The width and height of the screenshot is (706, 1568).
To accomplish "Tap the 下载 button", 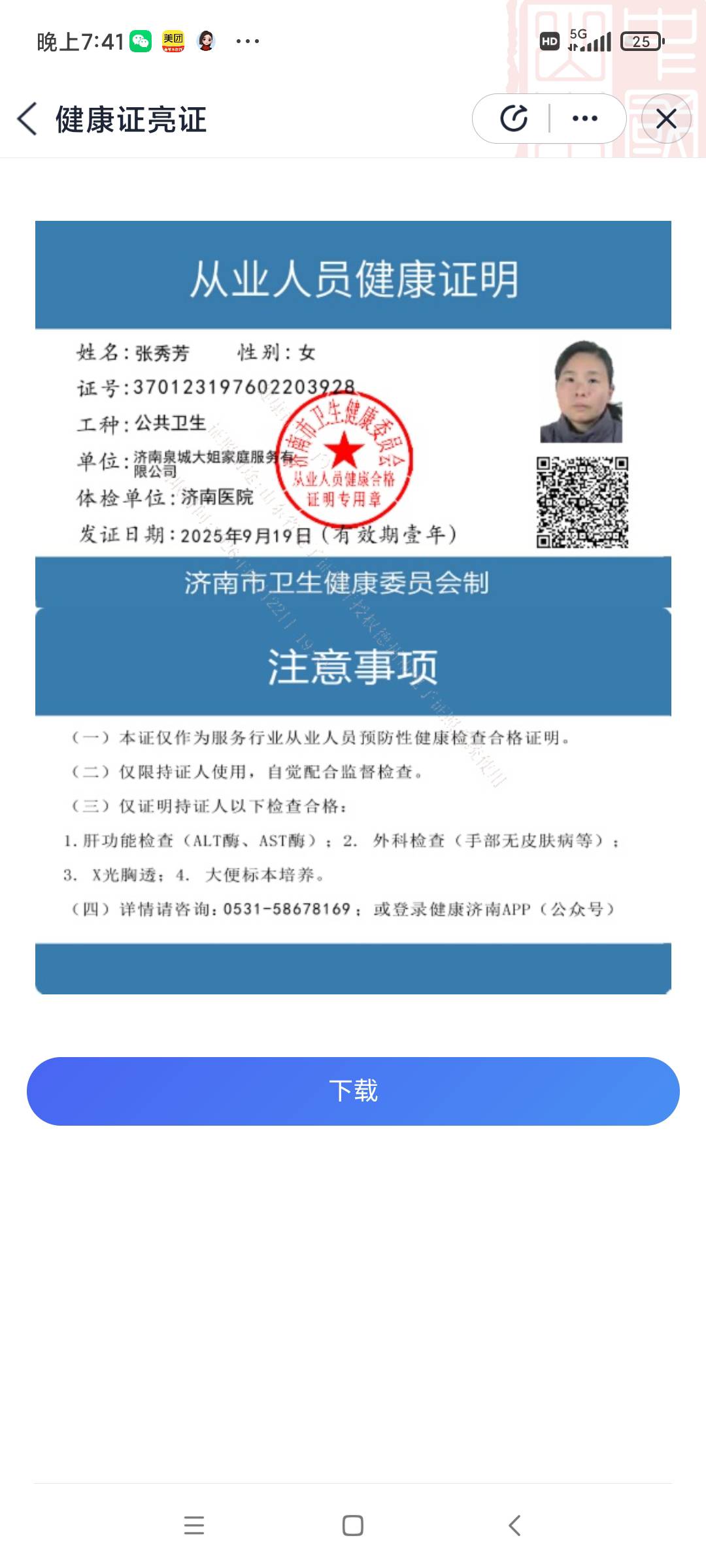I will (x=353, y=1090).
